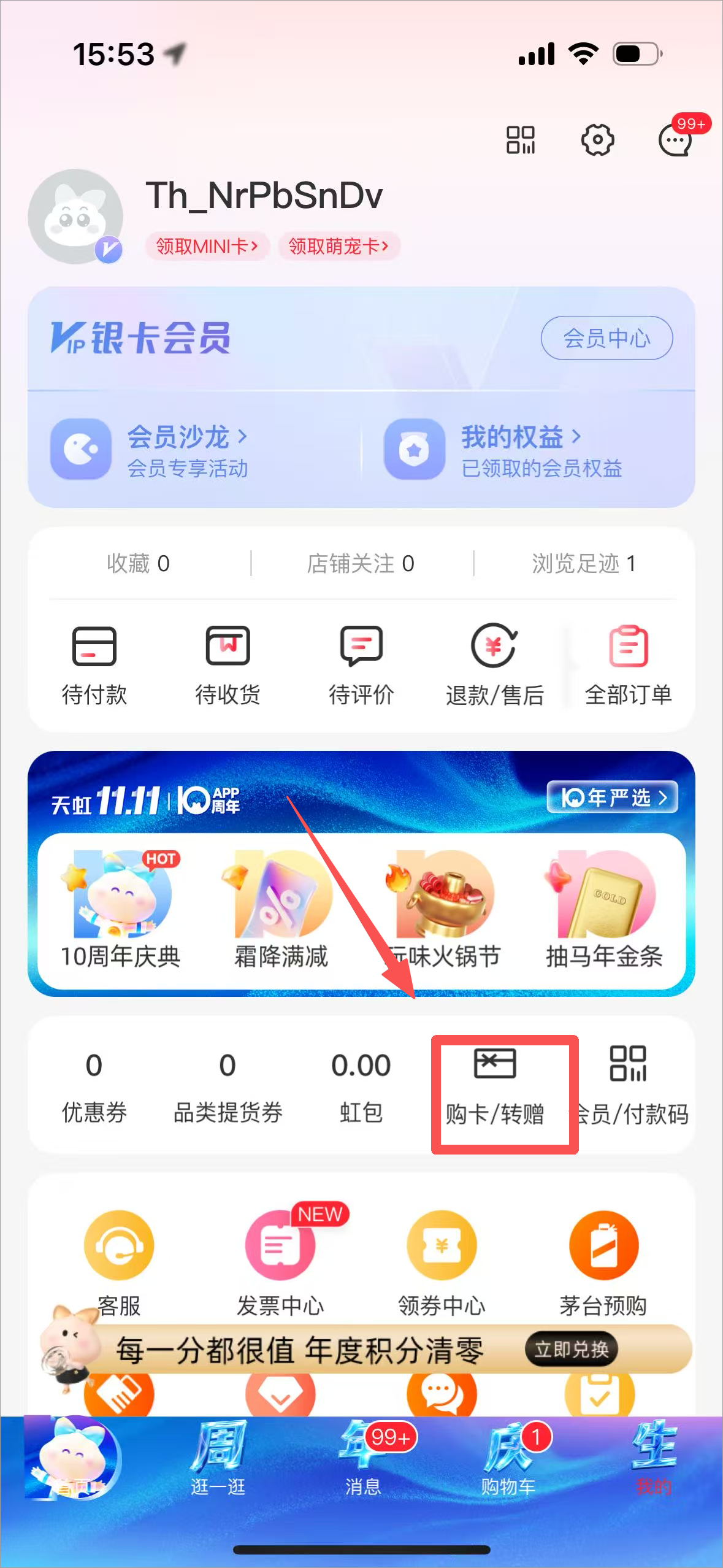This screenshot has width=723, height=1568.
Task: Tap 领取萌宠卡 link
Action: coord(339,247)
